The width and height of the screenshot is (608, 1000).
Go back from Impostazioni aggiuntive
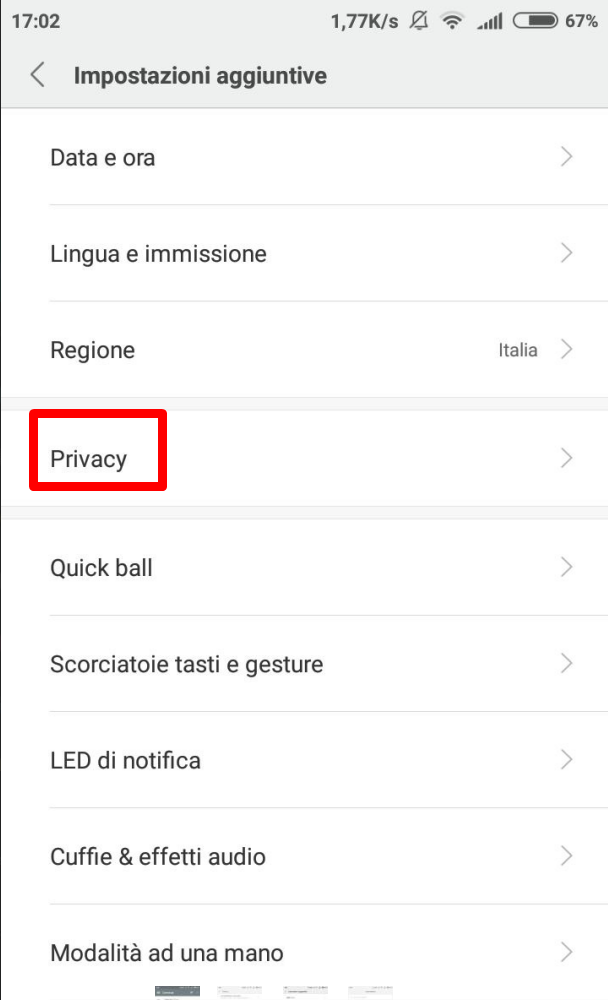pyautogui.click(x=38, y=75)
